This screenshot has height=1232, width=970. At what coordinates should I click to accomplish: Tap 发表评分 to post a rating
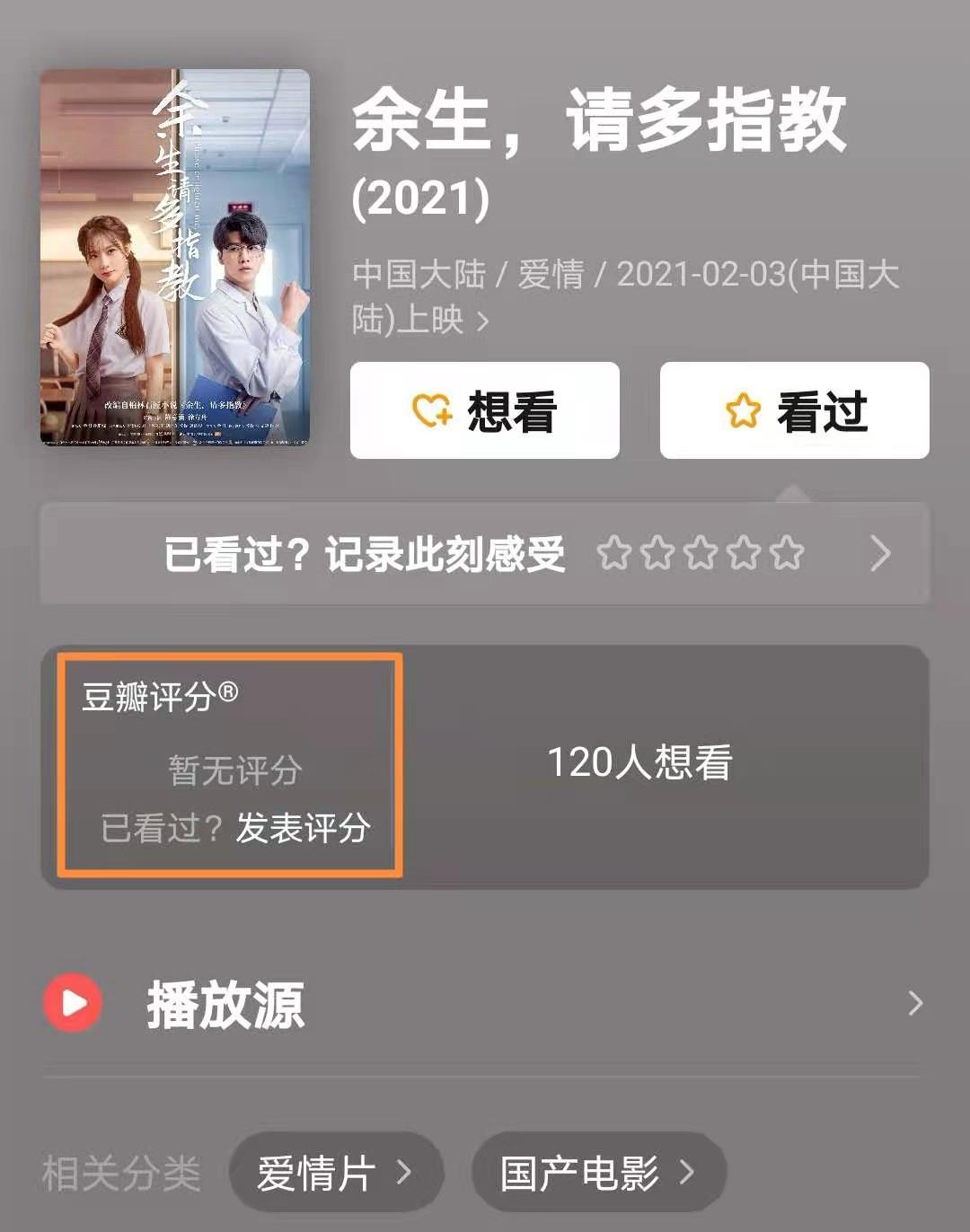[x=303, y=827]
